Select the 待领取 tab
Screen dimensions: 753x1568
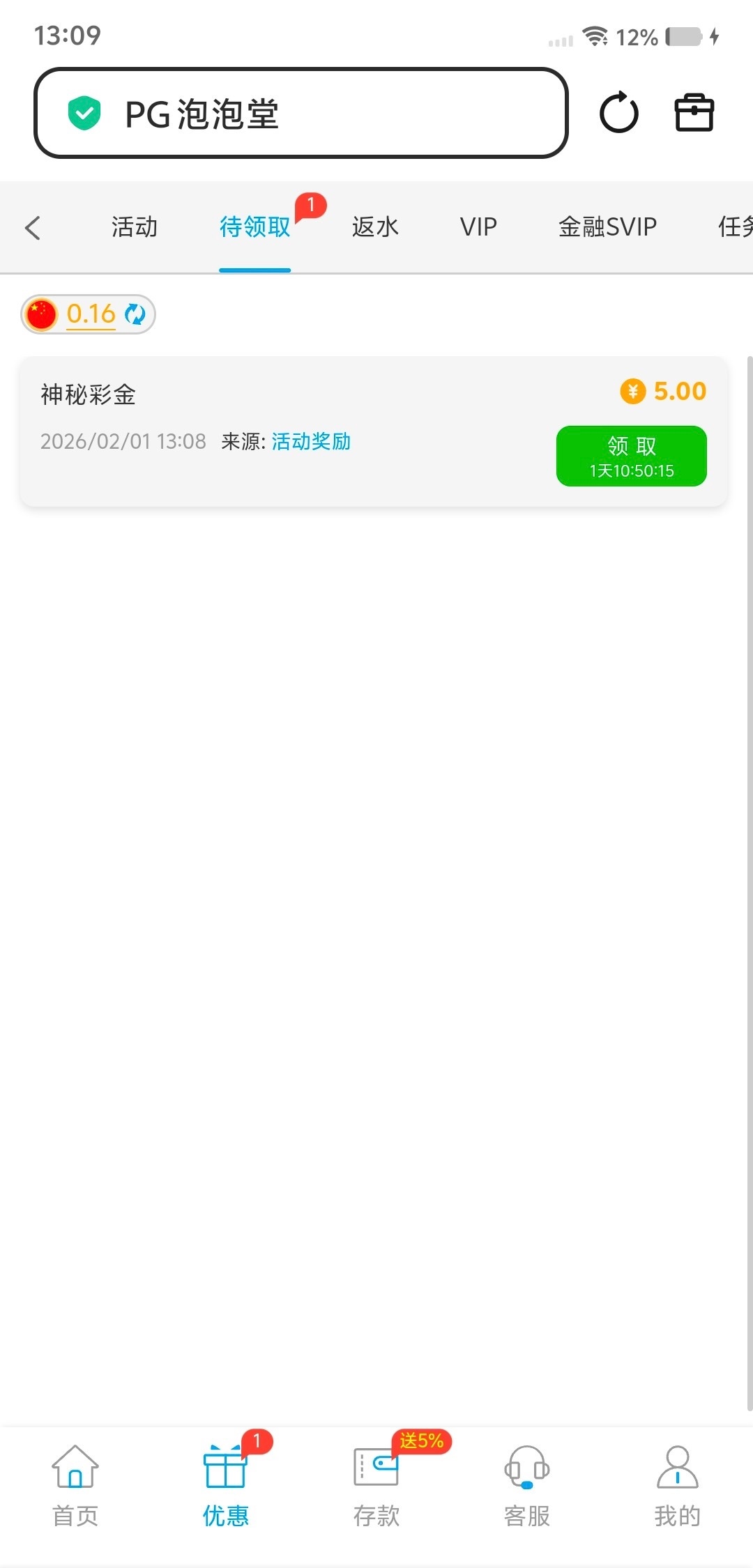(254, 227)
